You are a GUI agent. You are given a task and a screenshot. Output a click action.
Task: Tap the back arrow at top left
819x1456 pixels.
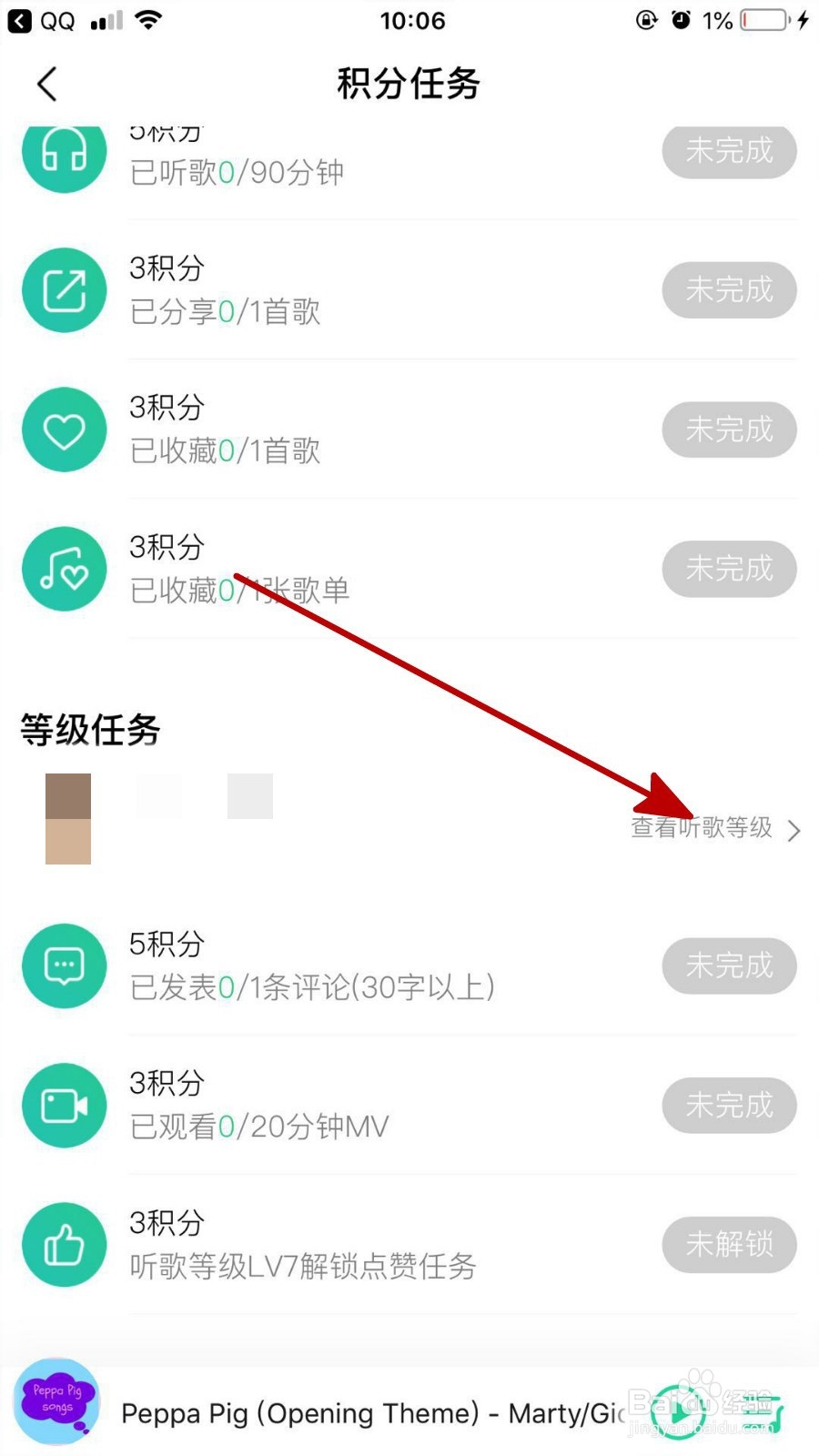[45, 83]
